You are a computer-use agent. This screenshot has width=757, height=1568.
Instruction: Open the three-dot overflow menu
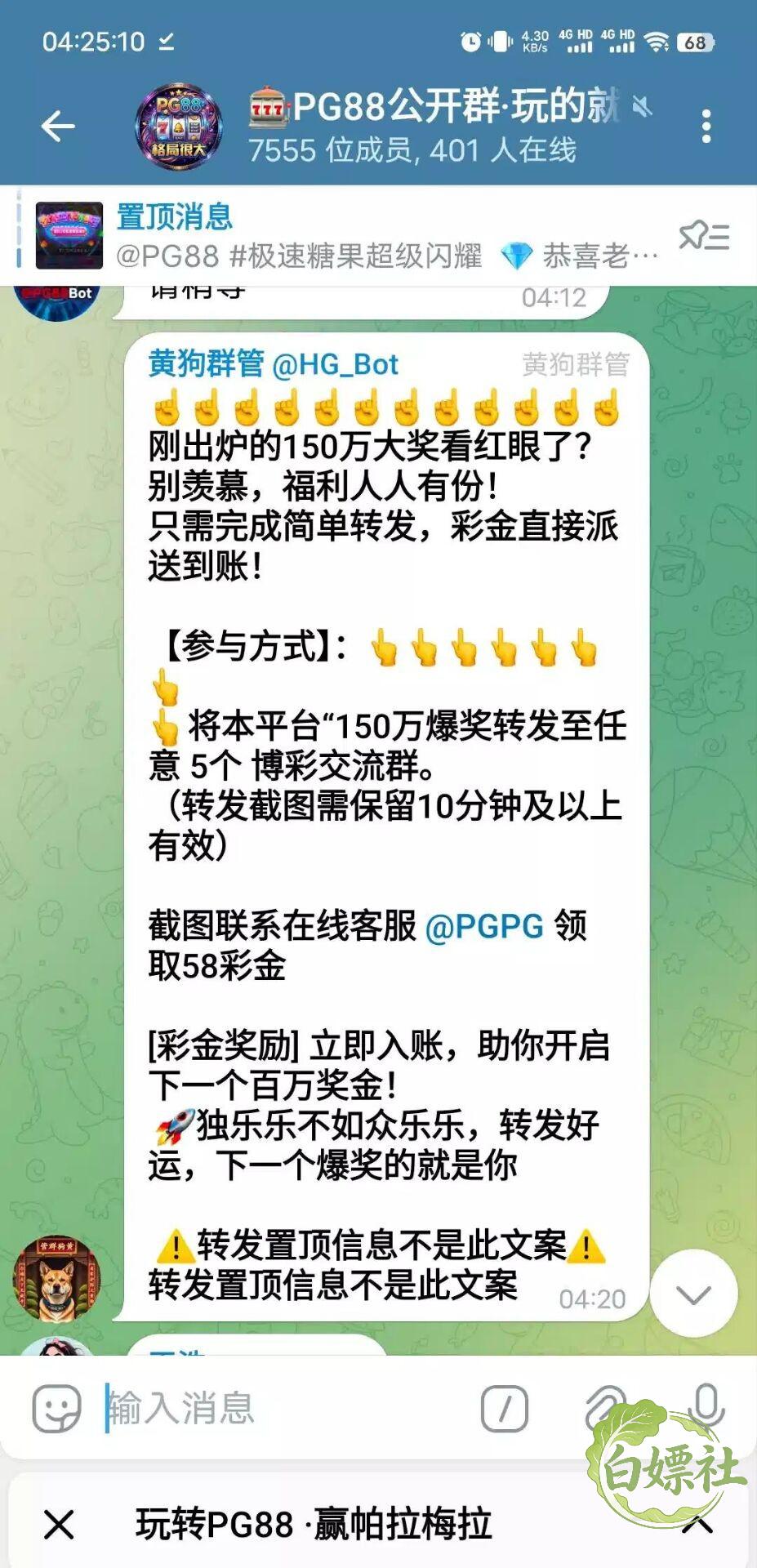706,127
